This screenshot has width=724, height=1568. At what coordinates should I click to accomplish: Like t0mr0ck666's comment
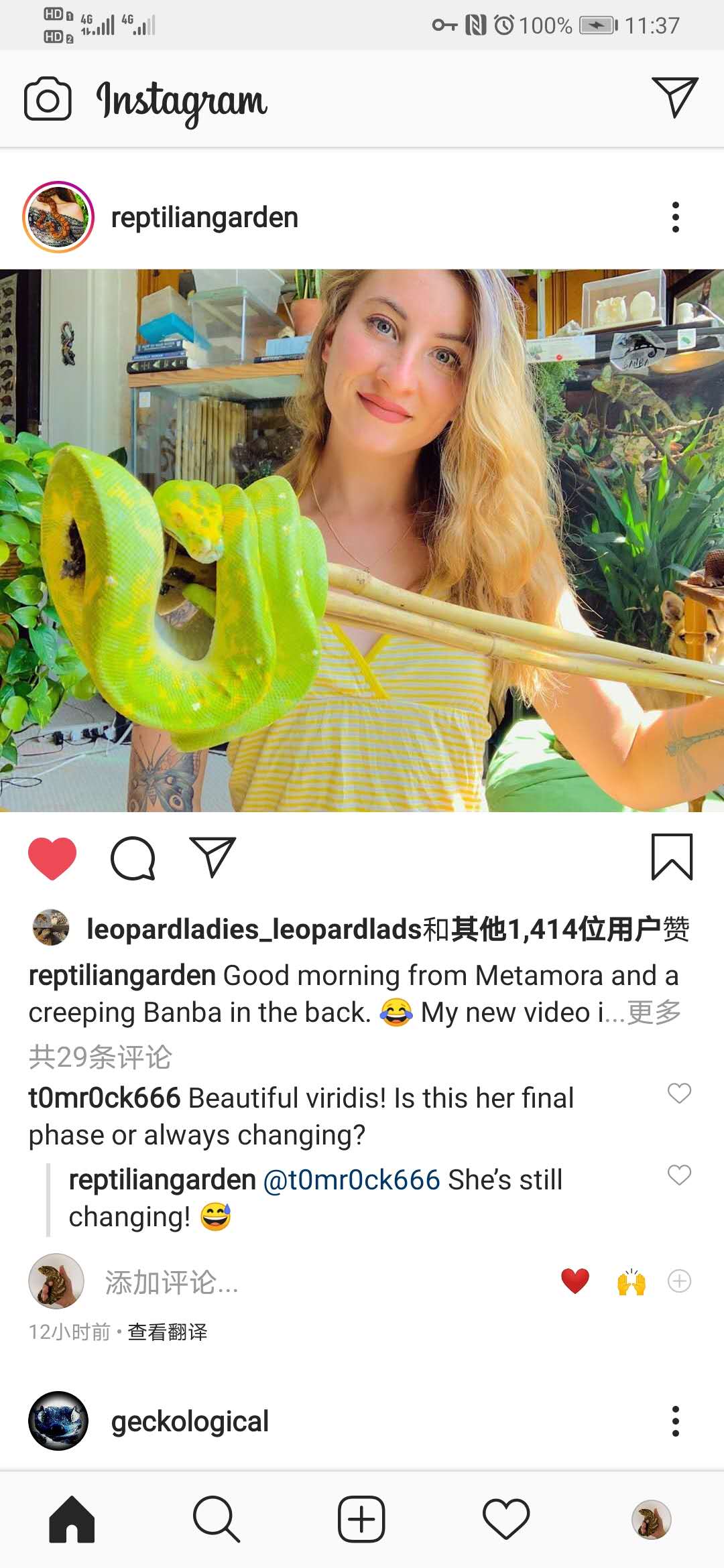679,1093
